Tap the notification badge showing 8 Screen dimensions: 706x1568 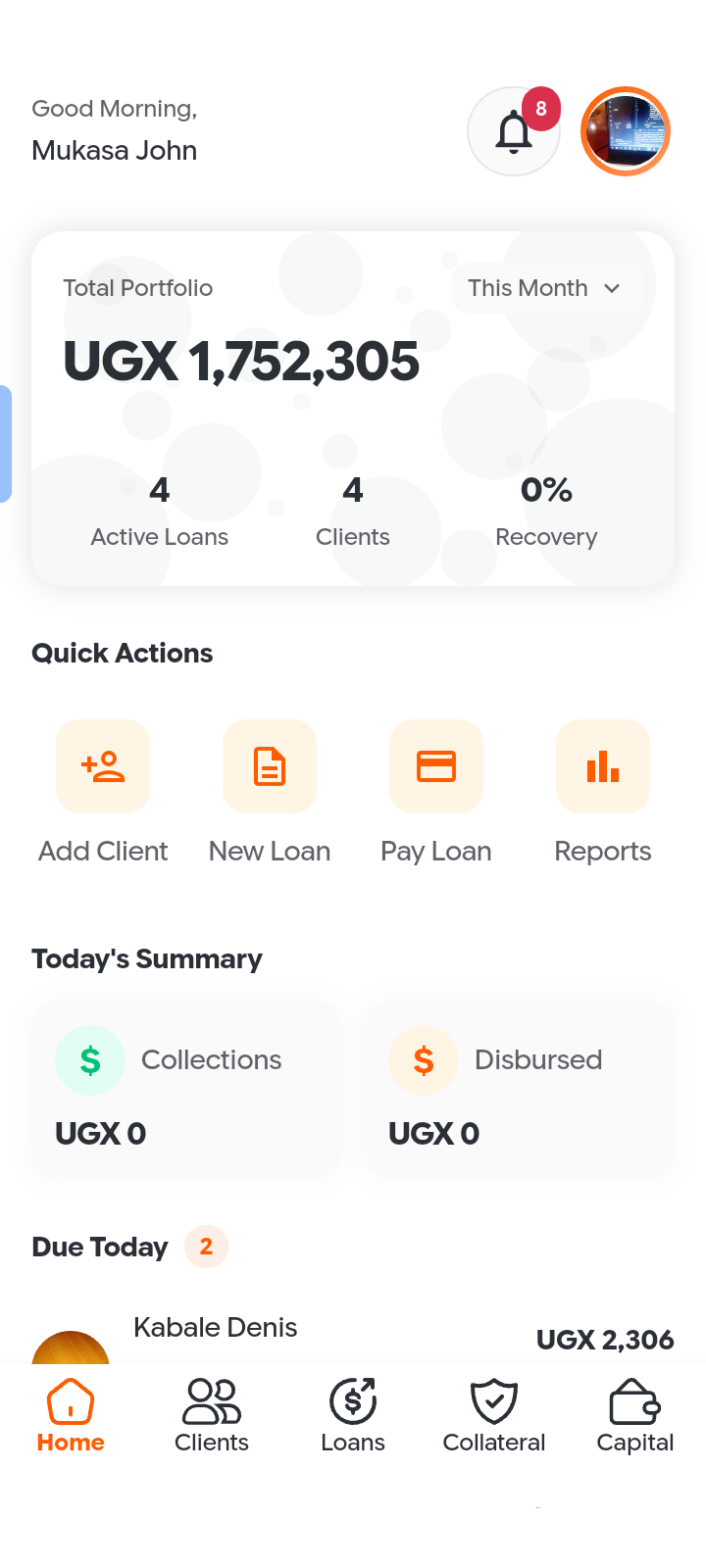(x=541, y=111)
